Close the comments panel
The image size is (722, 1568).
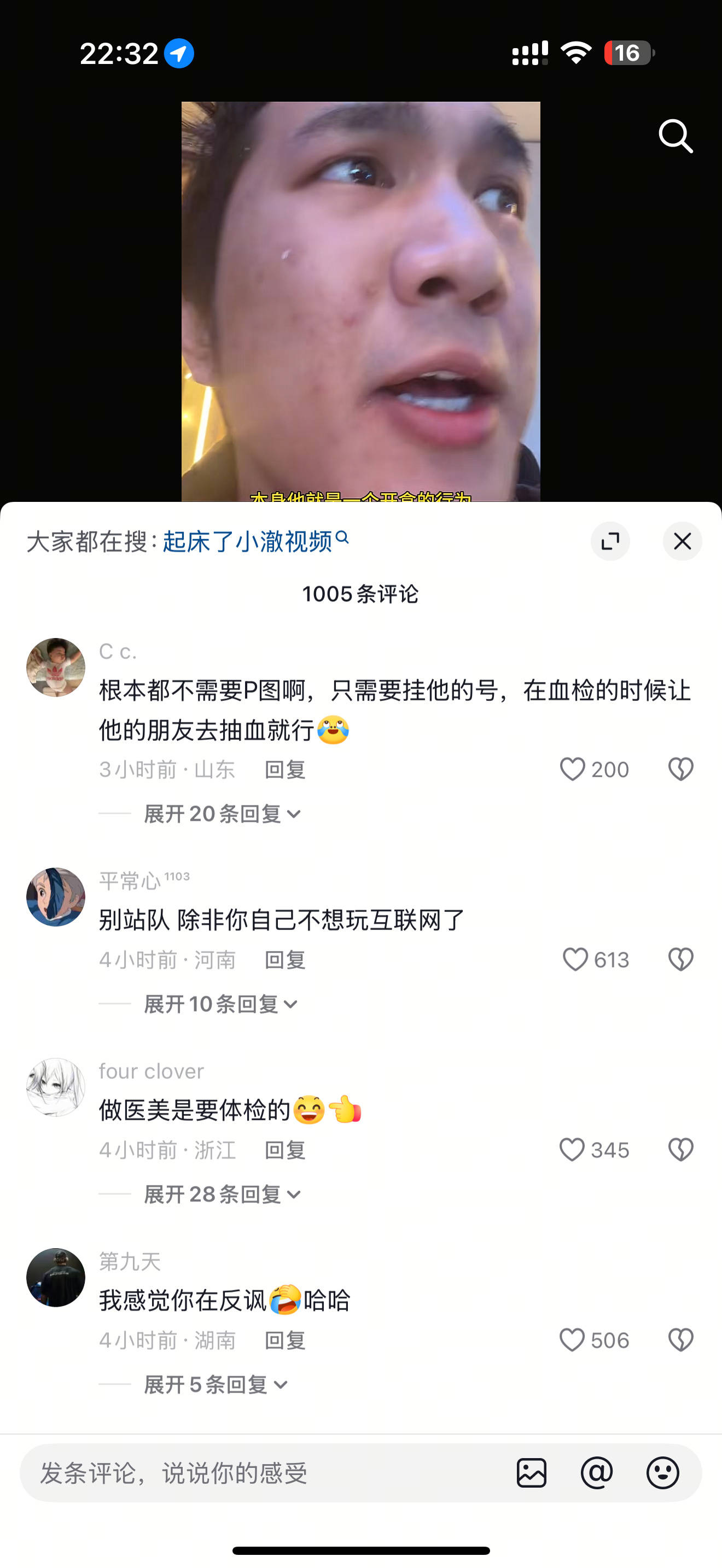point(682,541)
